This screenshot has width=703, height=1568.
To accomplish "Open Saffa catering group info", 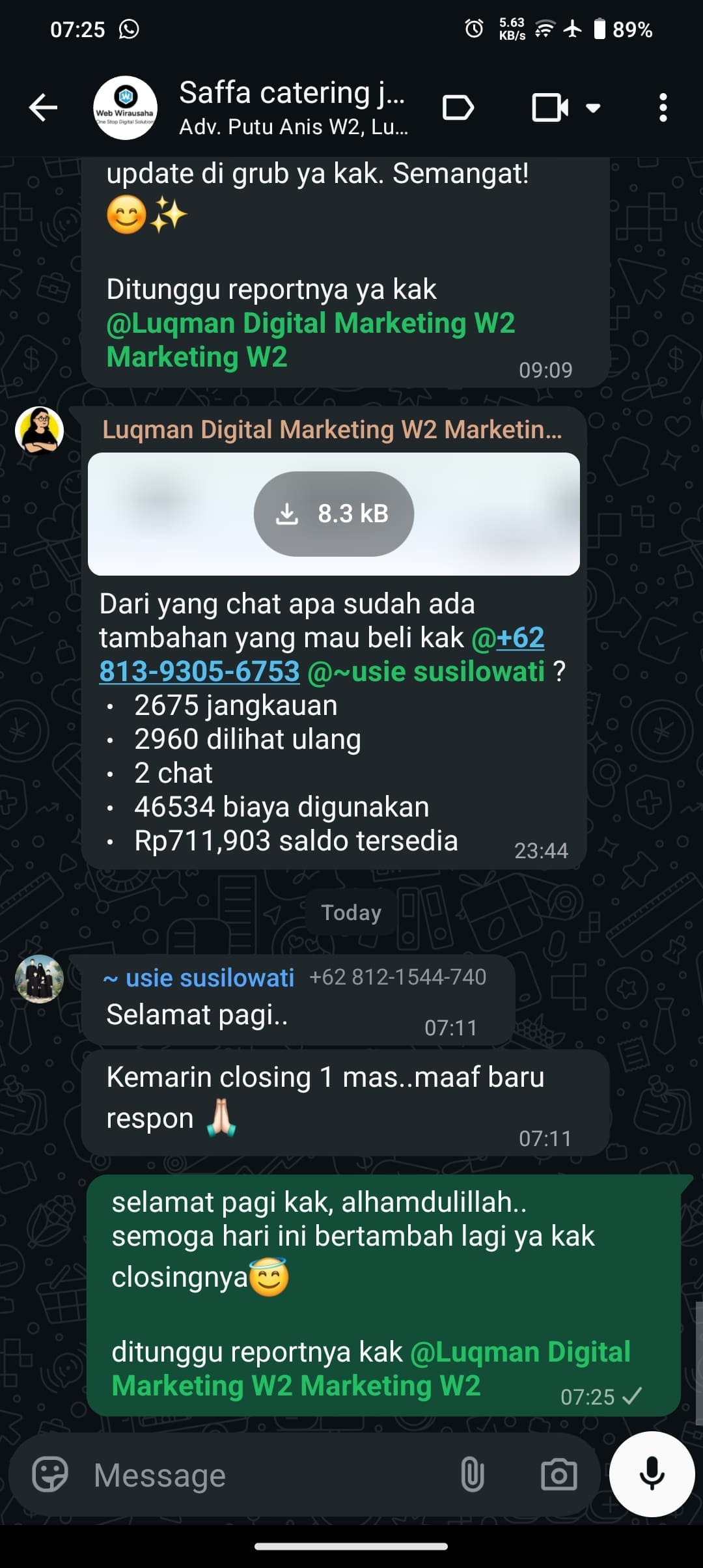I will click(293, 107).
